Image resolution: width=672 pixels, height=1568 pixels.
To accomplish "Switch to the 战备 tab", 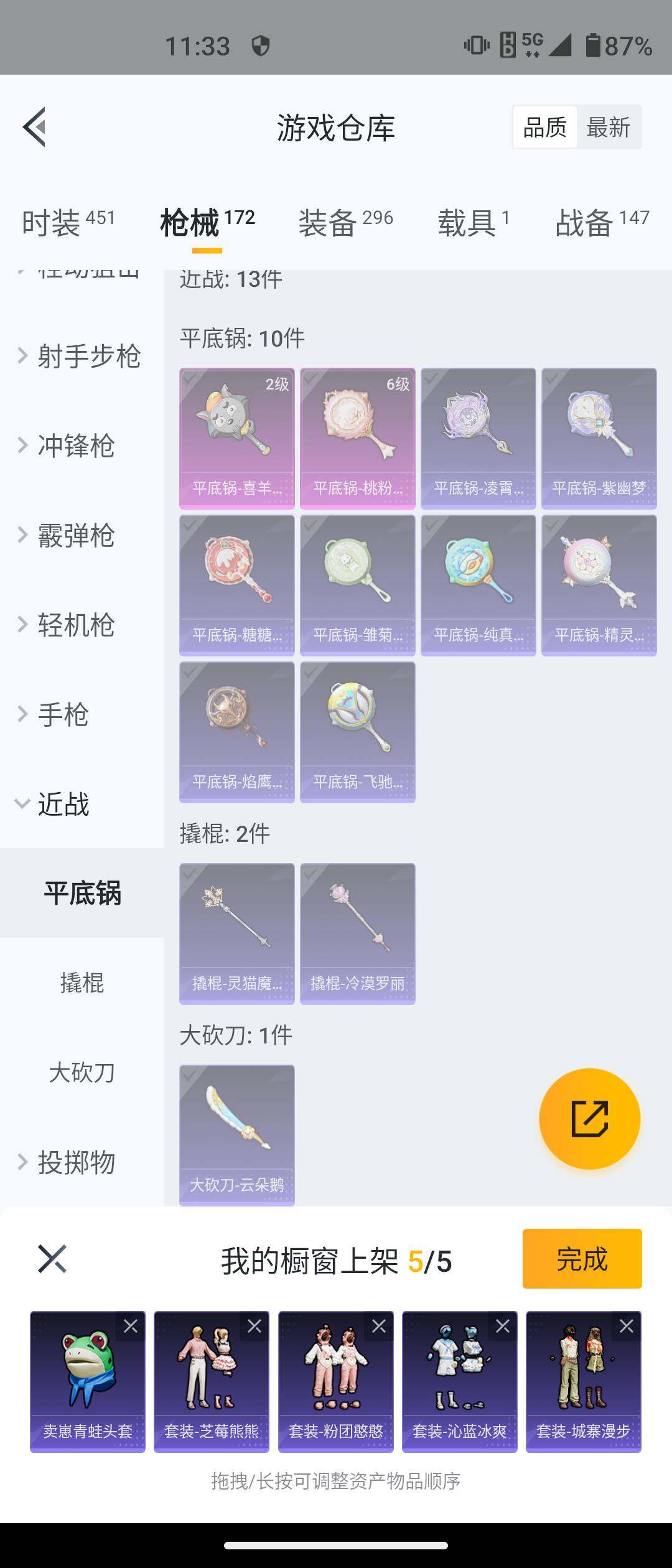I will pos(601,222).
